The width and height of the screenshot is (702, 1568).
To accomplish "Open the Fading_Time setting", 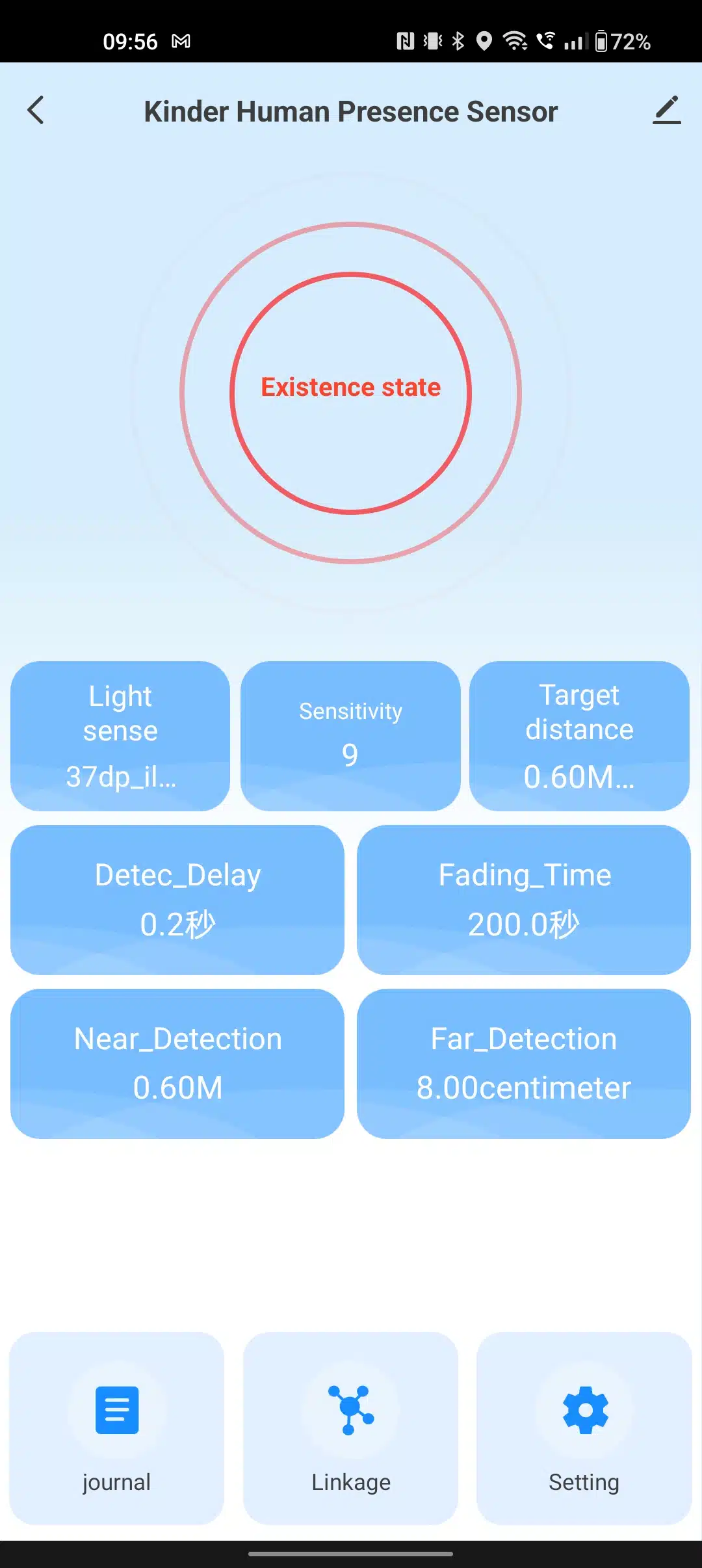I will (x=524, y=900).
